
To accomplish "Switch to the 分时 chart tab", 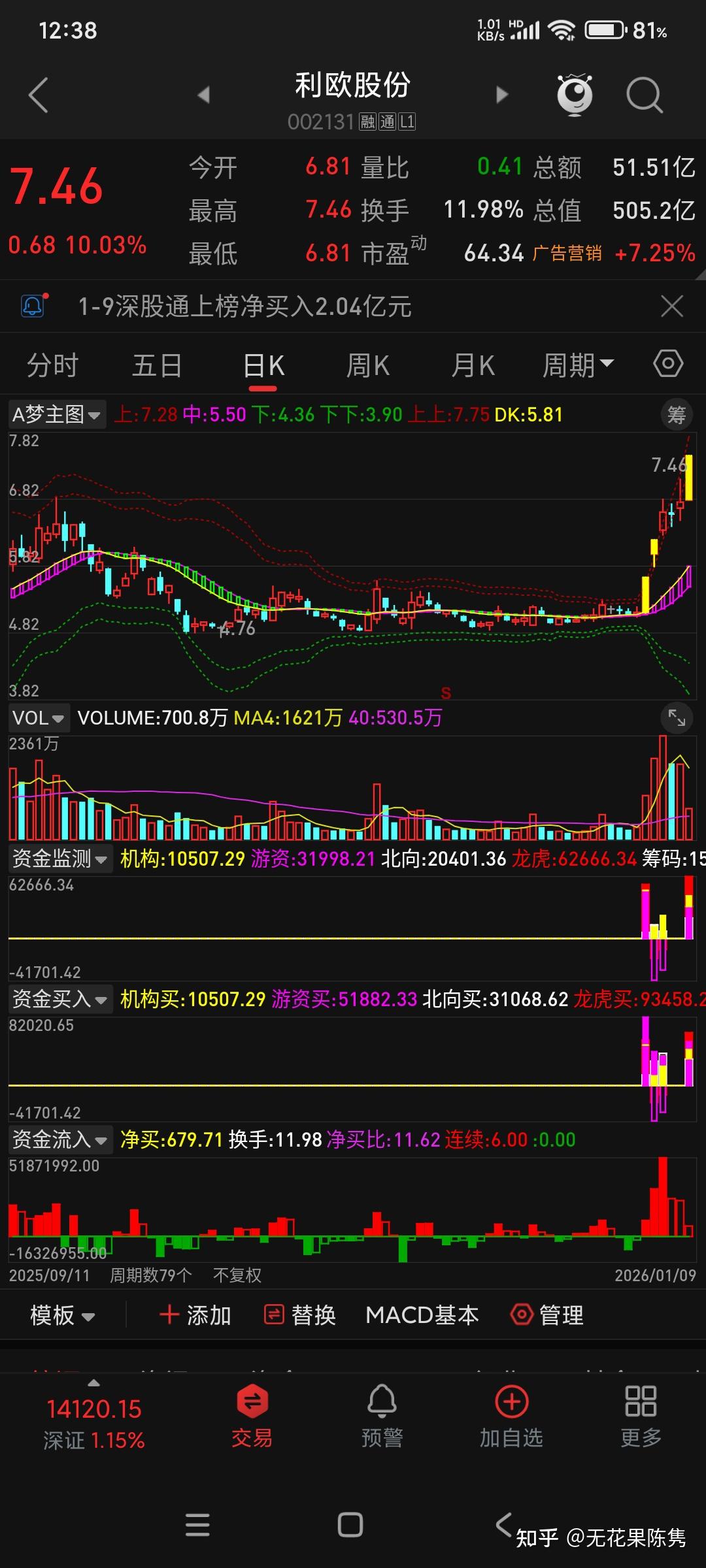I will point(52,365).
